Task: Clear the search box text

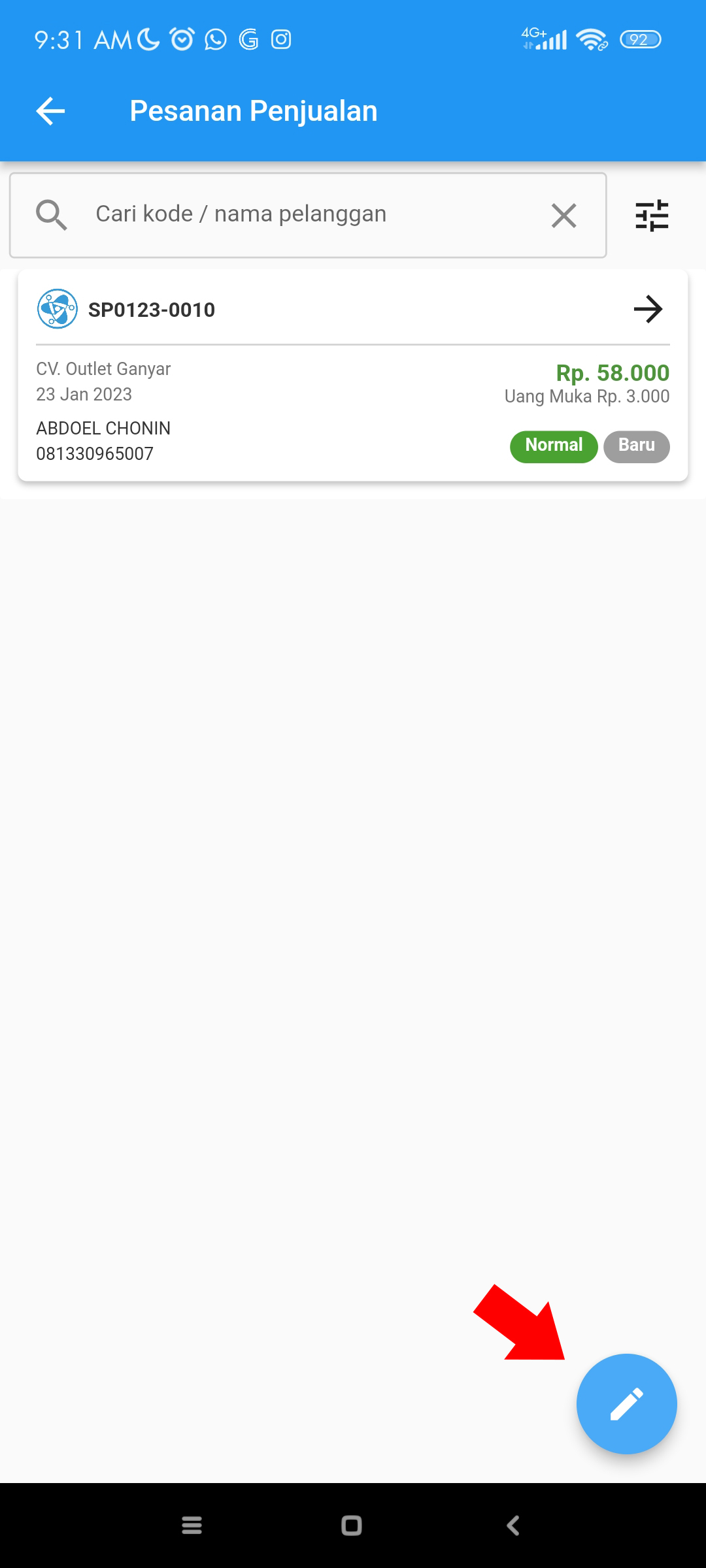Action: point(563,216)
